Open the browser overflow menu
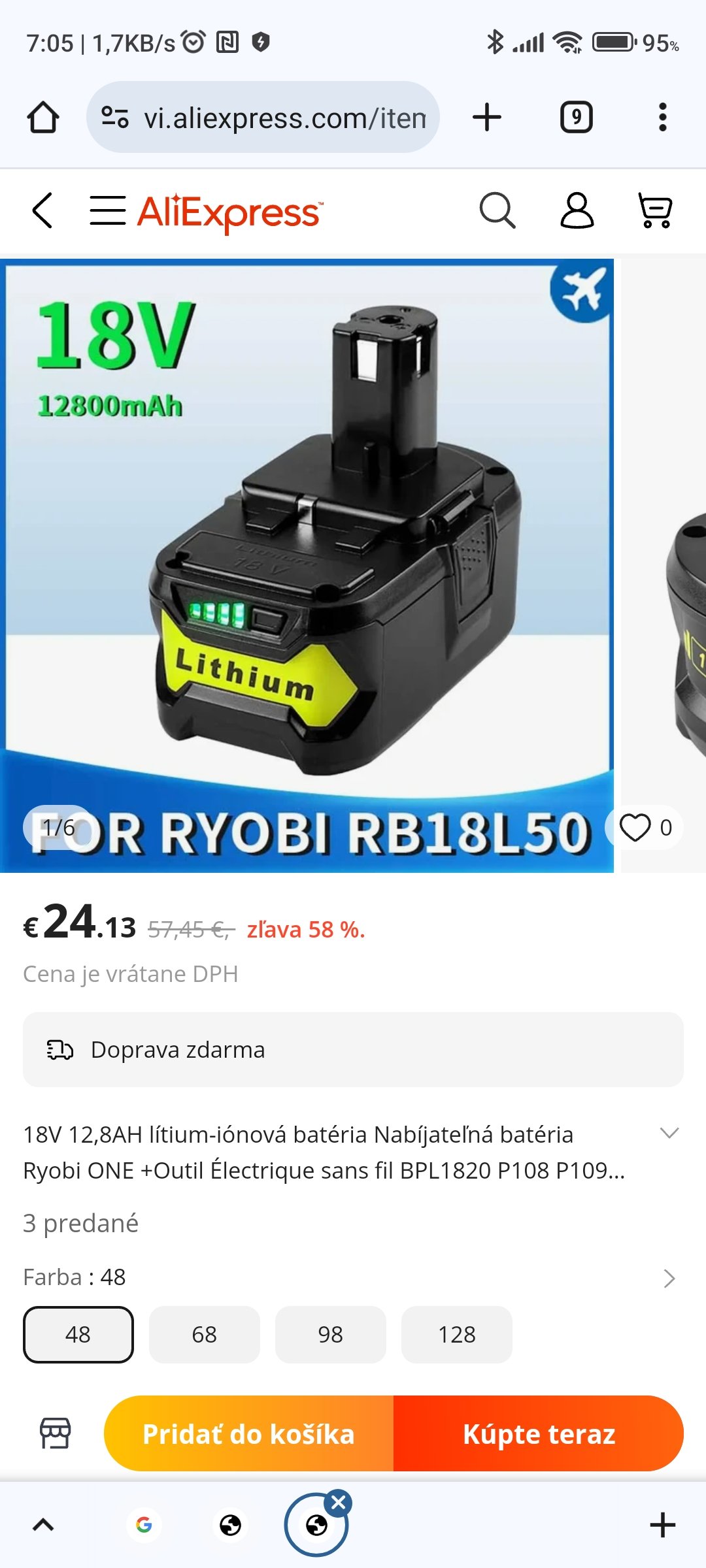Viewport: 706px width, 1568px height. 663,118
